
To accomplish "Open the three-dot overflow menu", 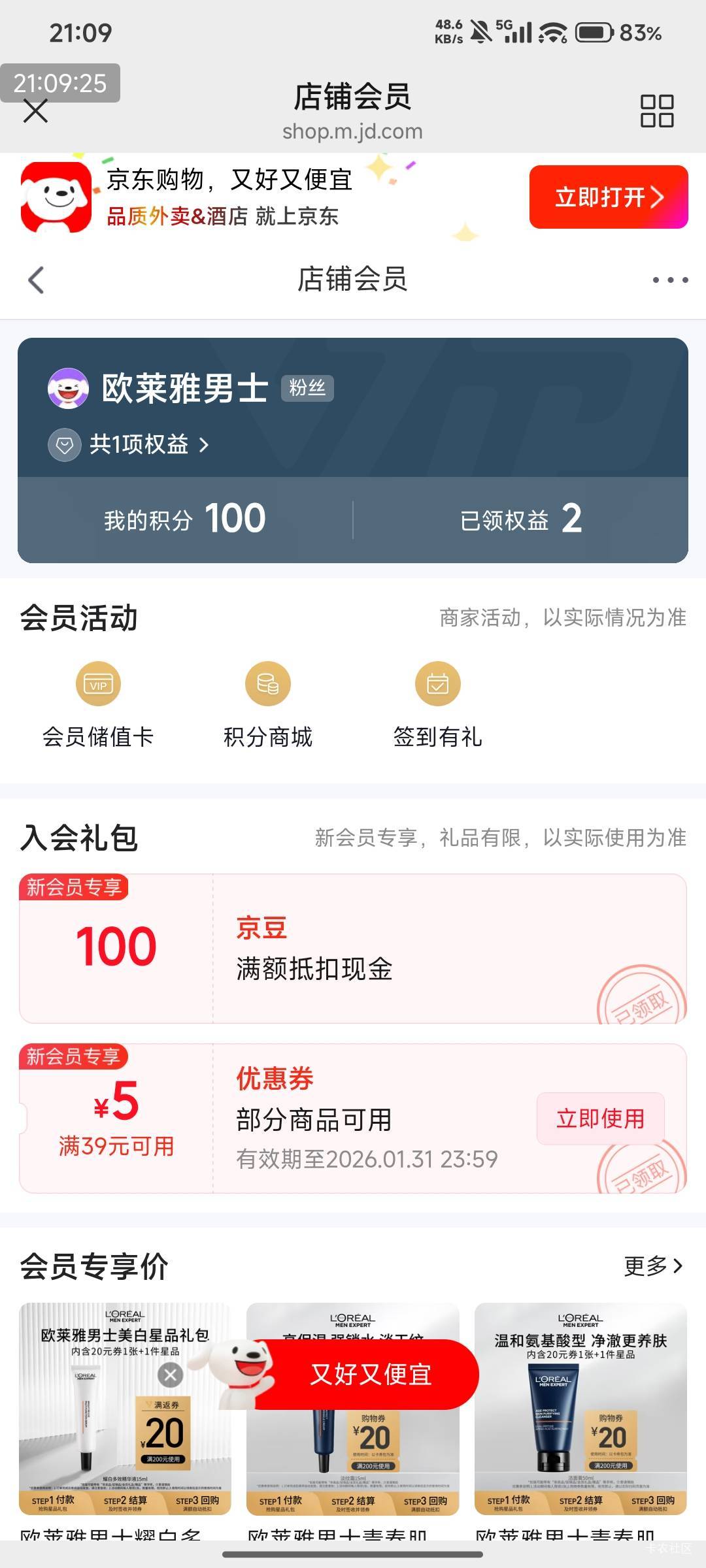I will [669, 280].
